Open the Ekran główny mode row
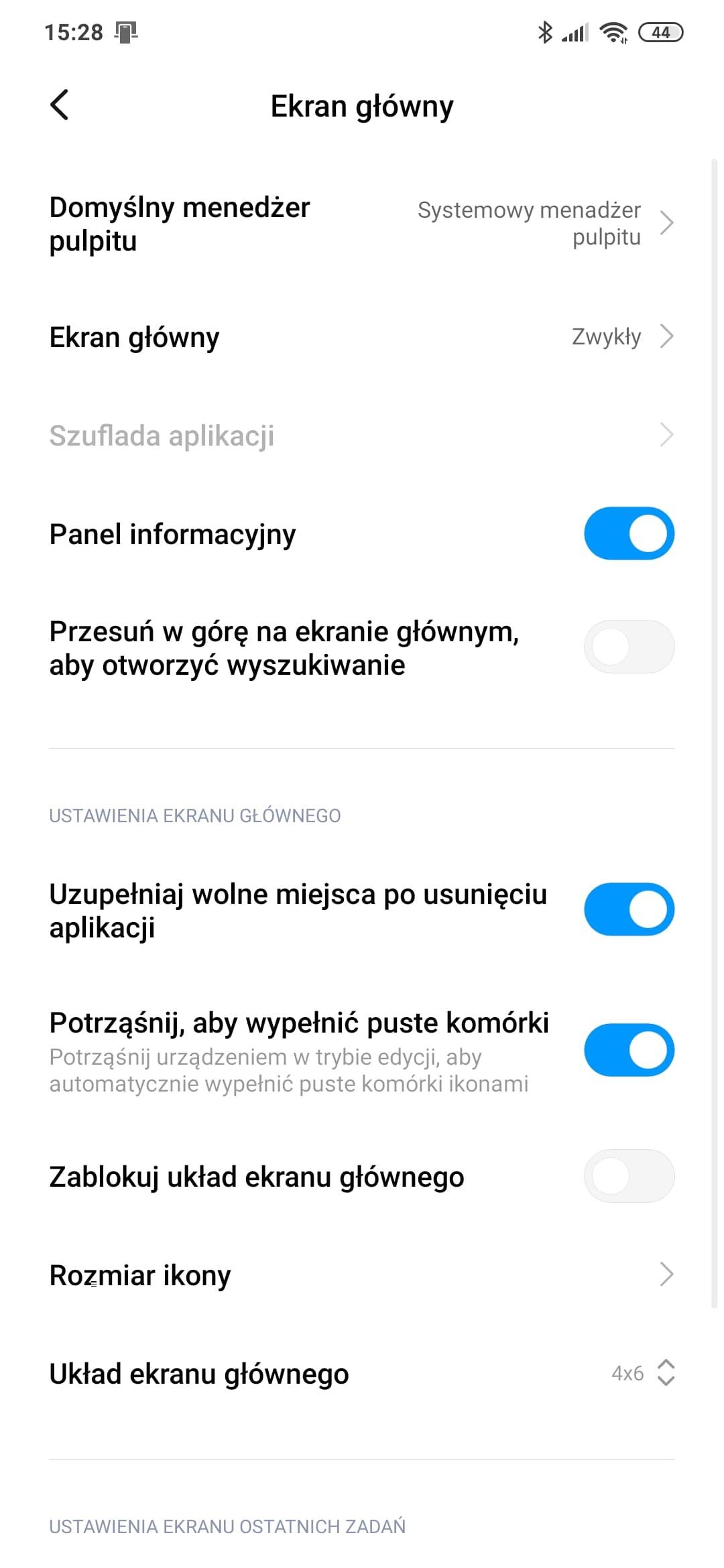The image size is (724, 1568). (x=362, y=337)
